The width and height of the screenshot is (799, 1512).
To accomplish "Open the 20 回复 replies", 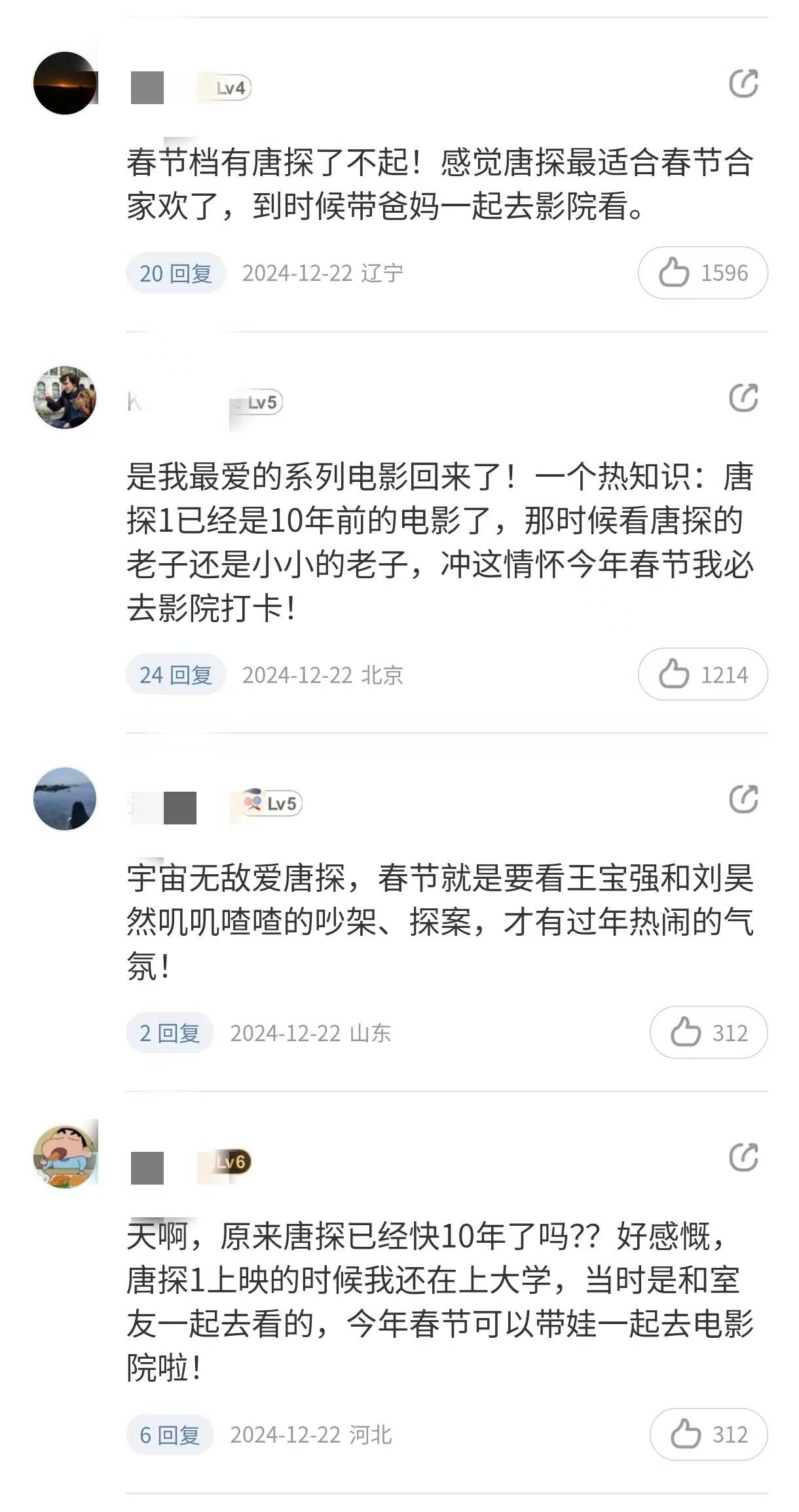I will click(176, 273).
